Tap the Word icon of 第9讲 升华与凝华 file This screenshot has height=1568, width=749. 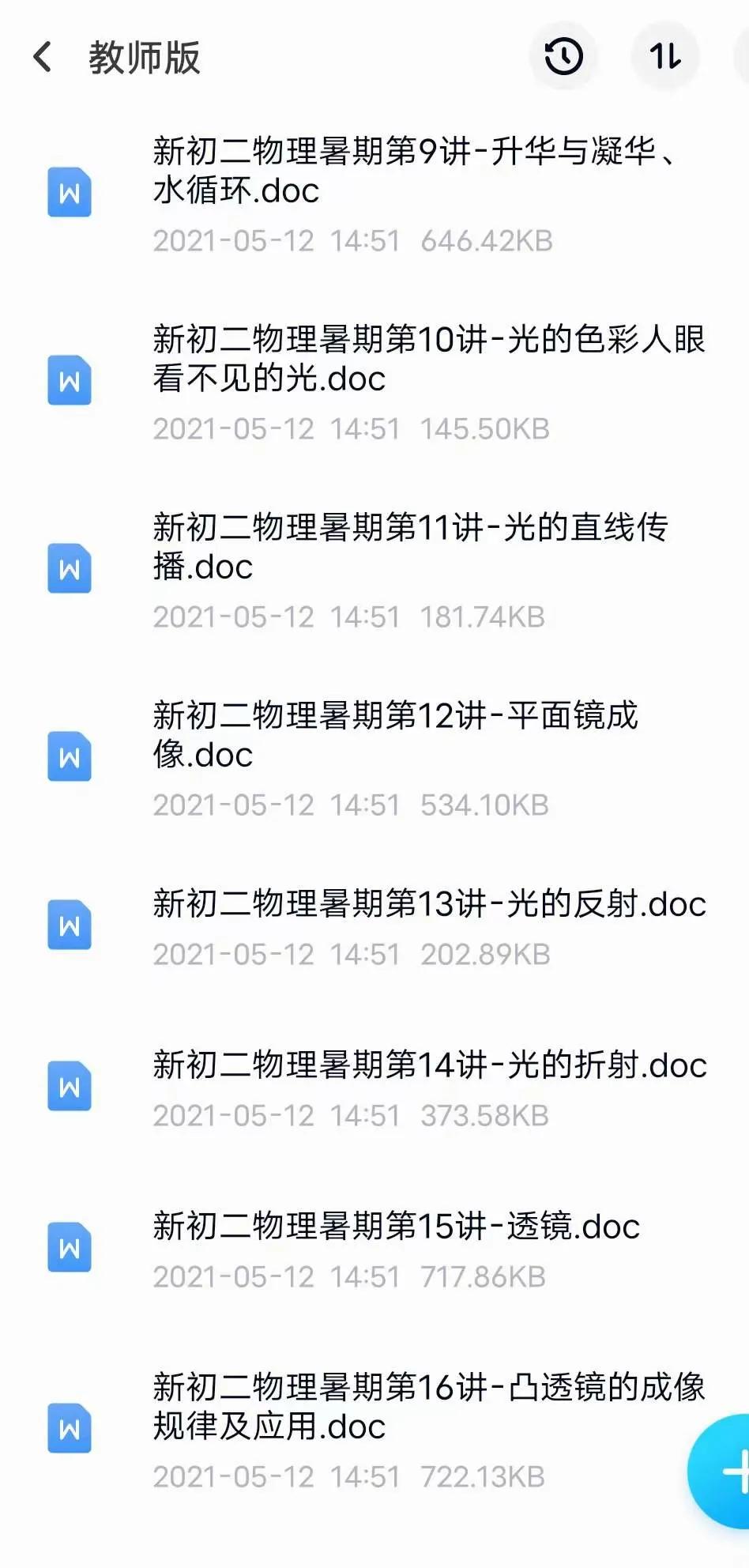point(70,192)
